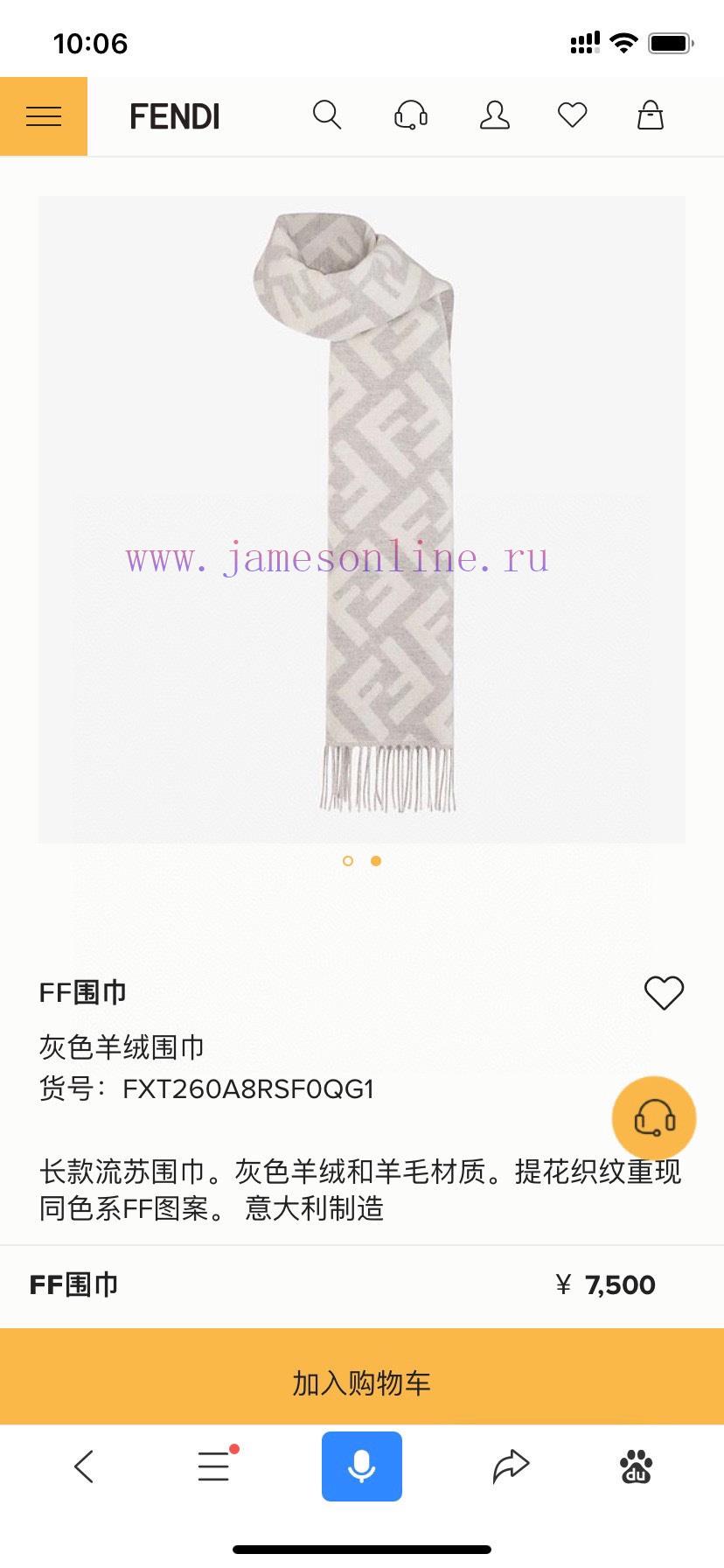Open the search magnifier
This screenshot has width=724, height=1568.
tap(327, 115)
